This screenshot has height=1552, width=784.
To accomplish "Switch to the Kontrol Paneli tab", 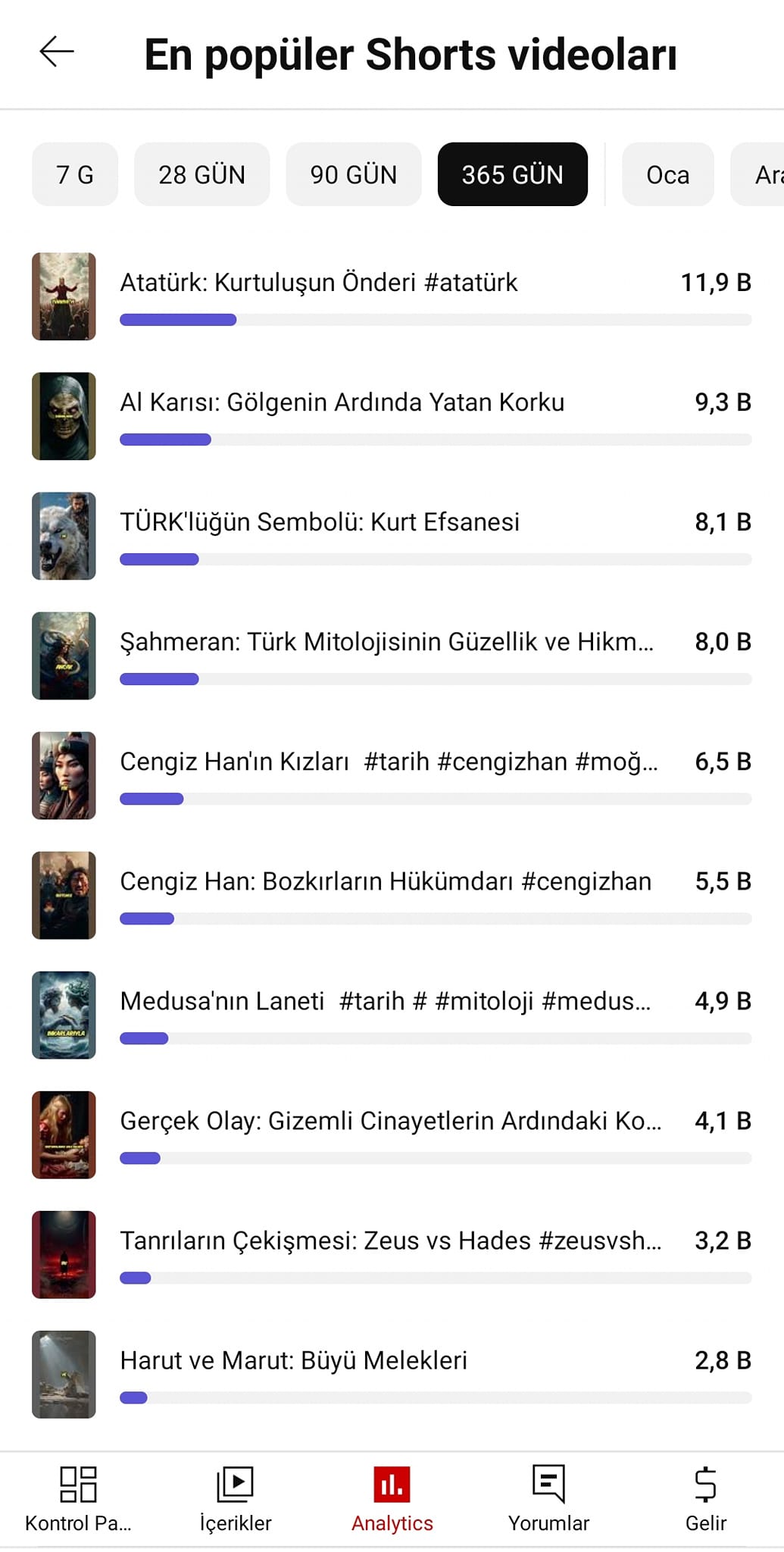I will click(x=78, y=1499).
